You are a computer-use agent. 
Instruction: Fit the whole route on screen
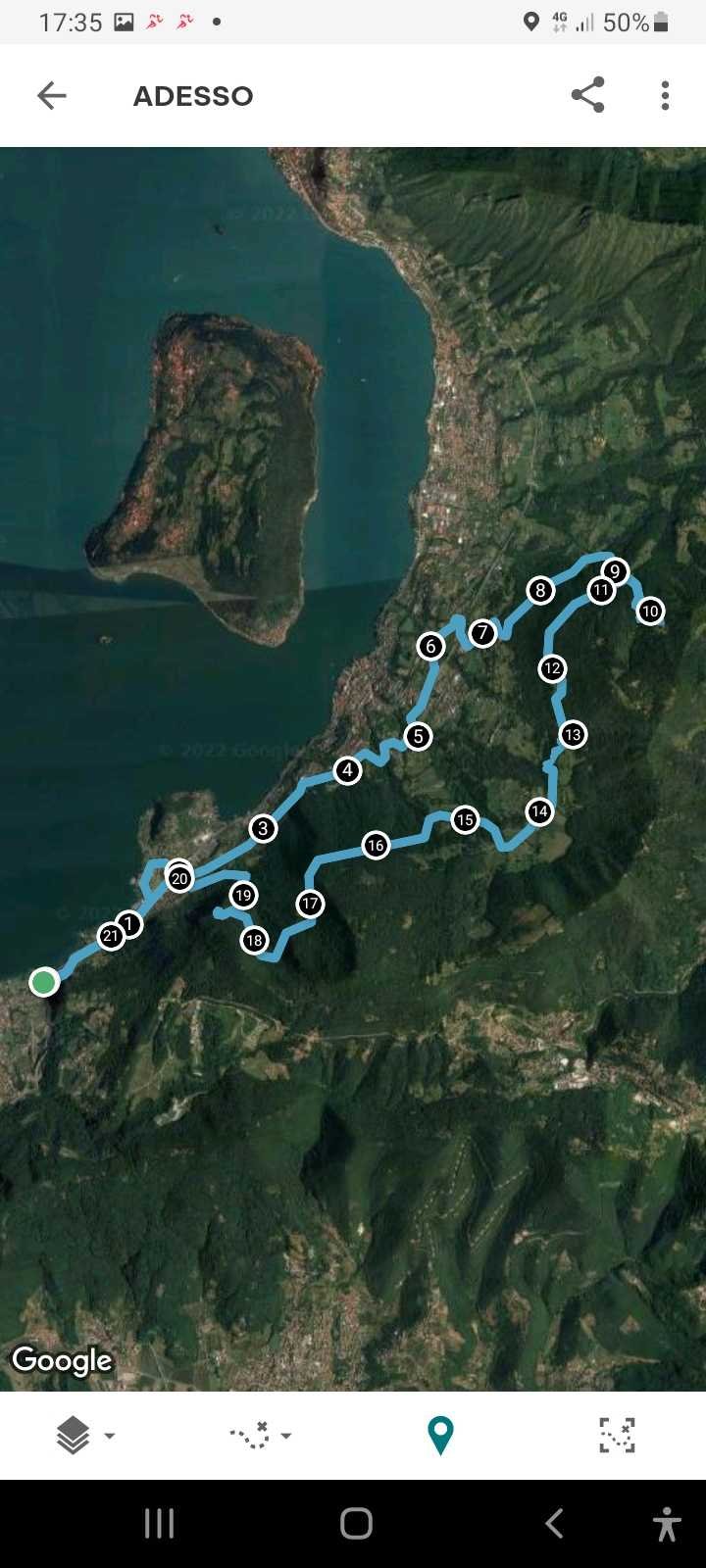click(617, 1436)
